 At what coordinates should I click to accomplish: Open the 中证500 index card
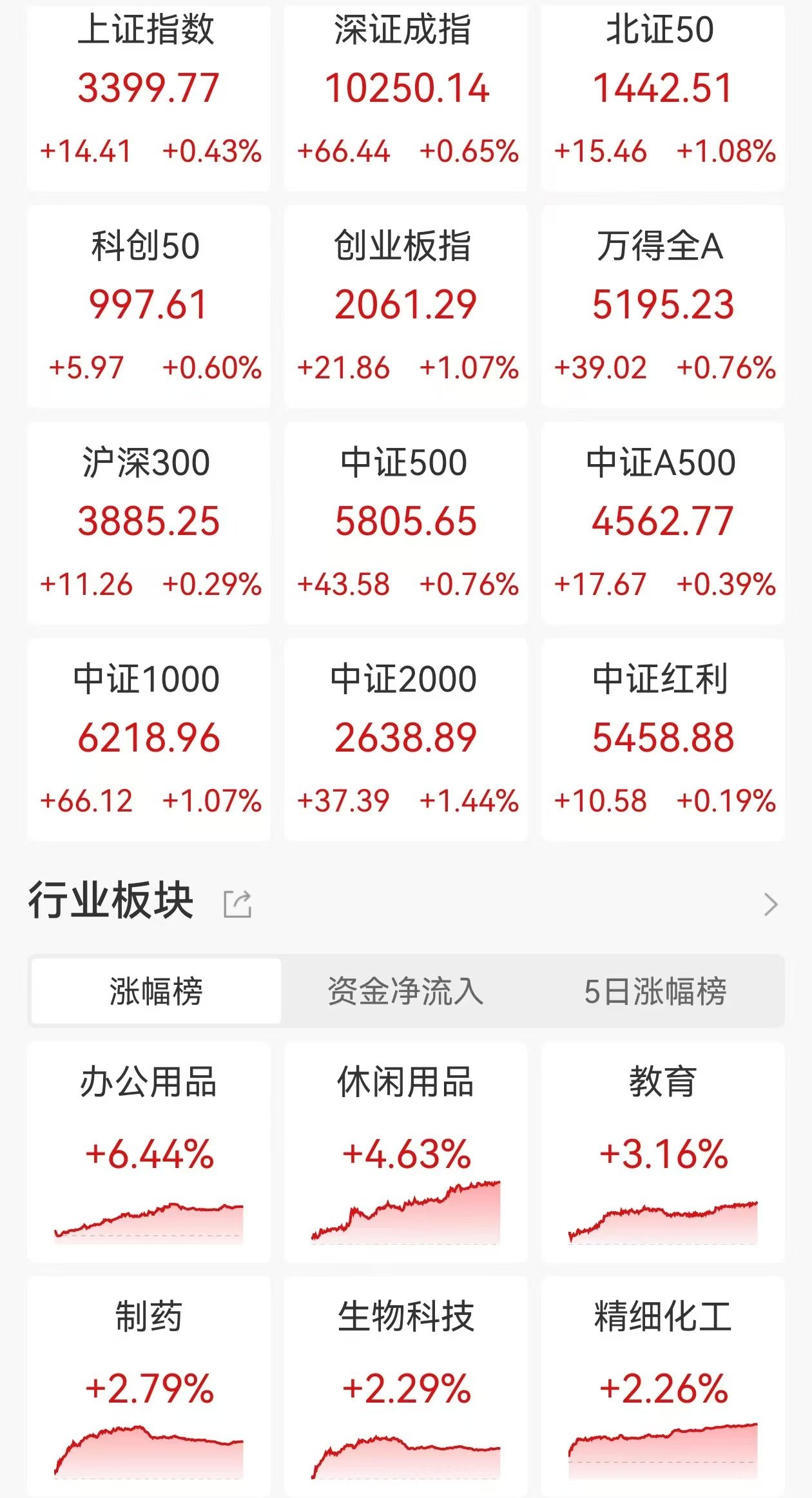(406, 523)
